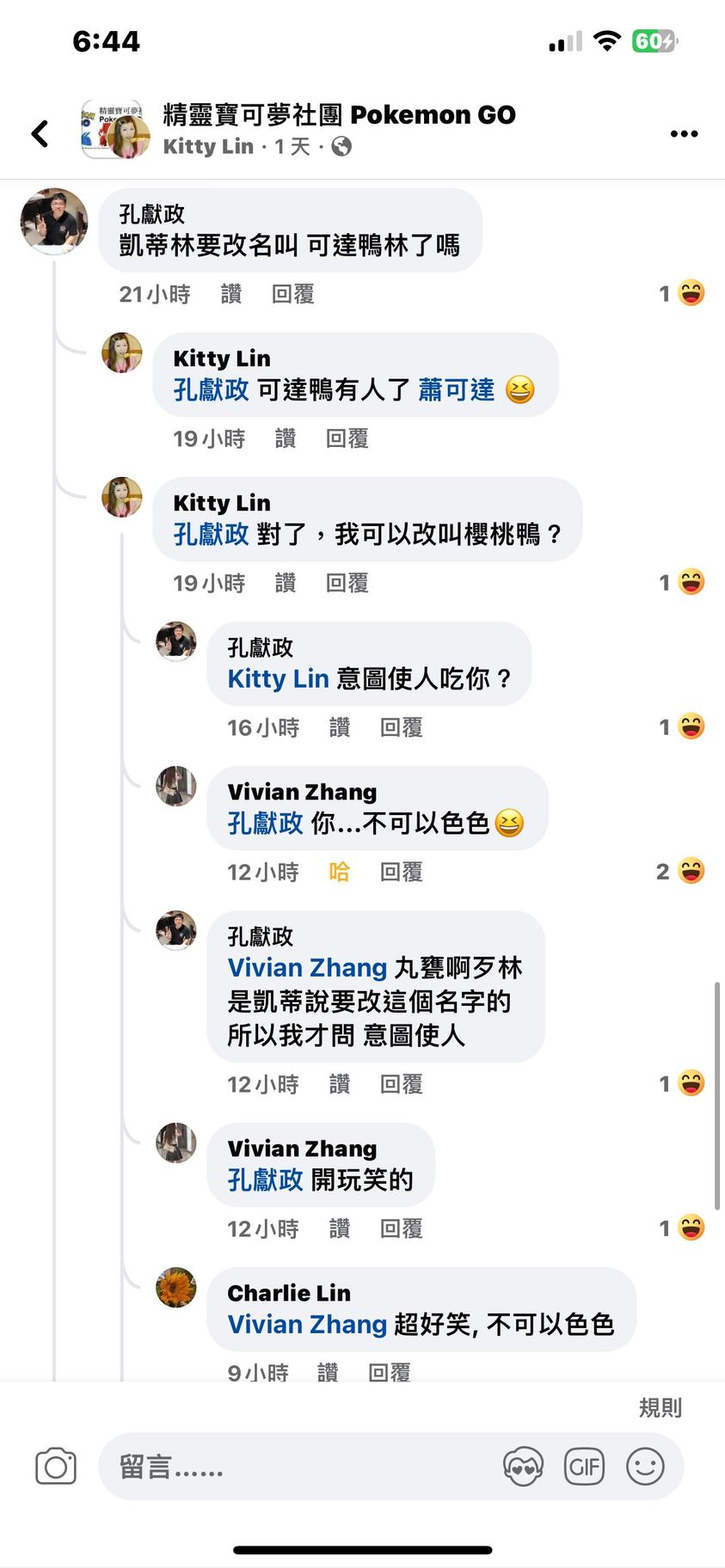The height and width of the screenshot is (1568, 725).
Task: Open the 精靈寶可夢社團 Pokemon GO group page
Action: click(x=339, y=114)
